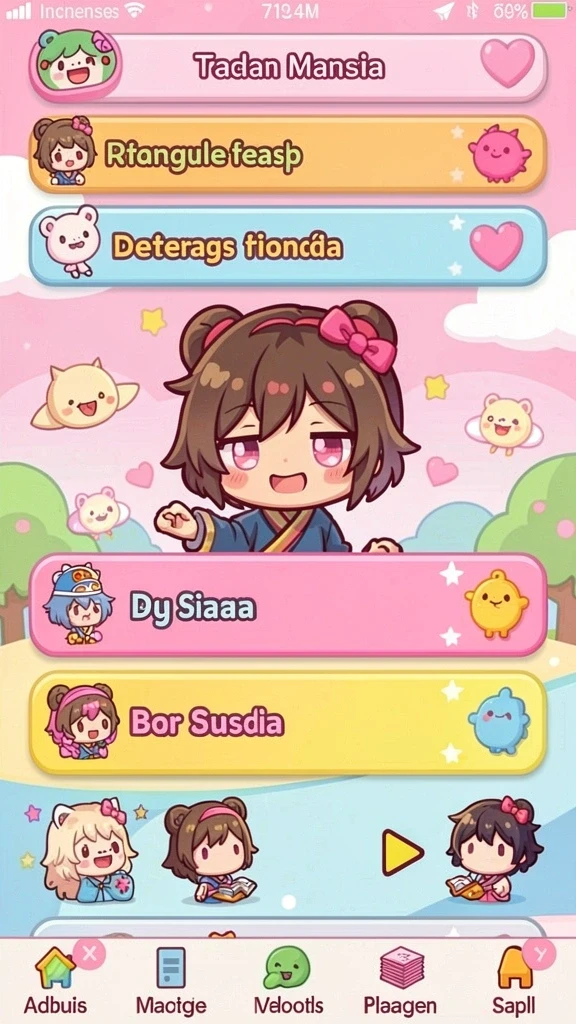Select the Deterags fioncda row

pyautogui.click(x=287, y=246)
